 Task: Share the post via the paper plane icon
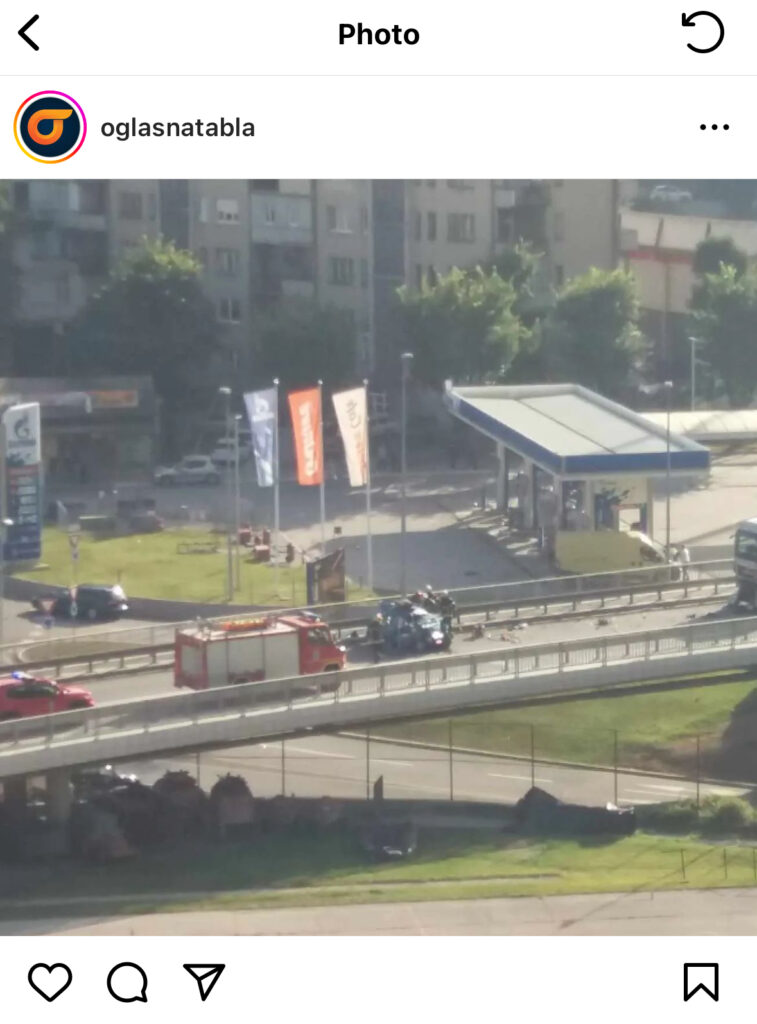pyautogui.click(x=204, y=981)
